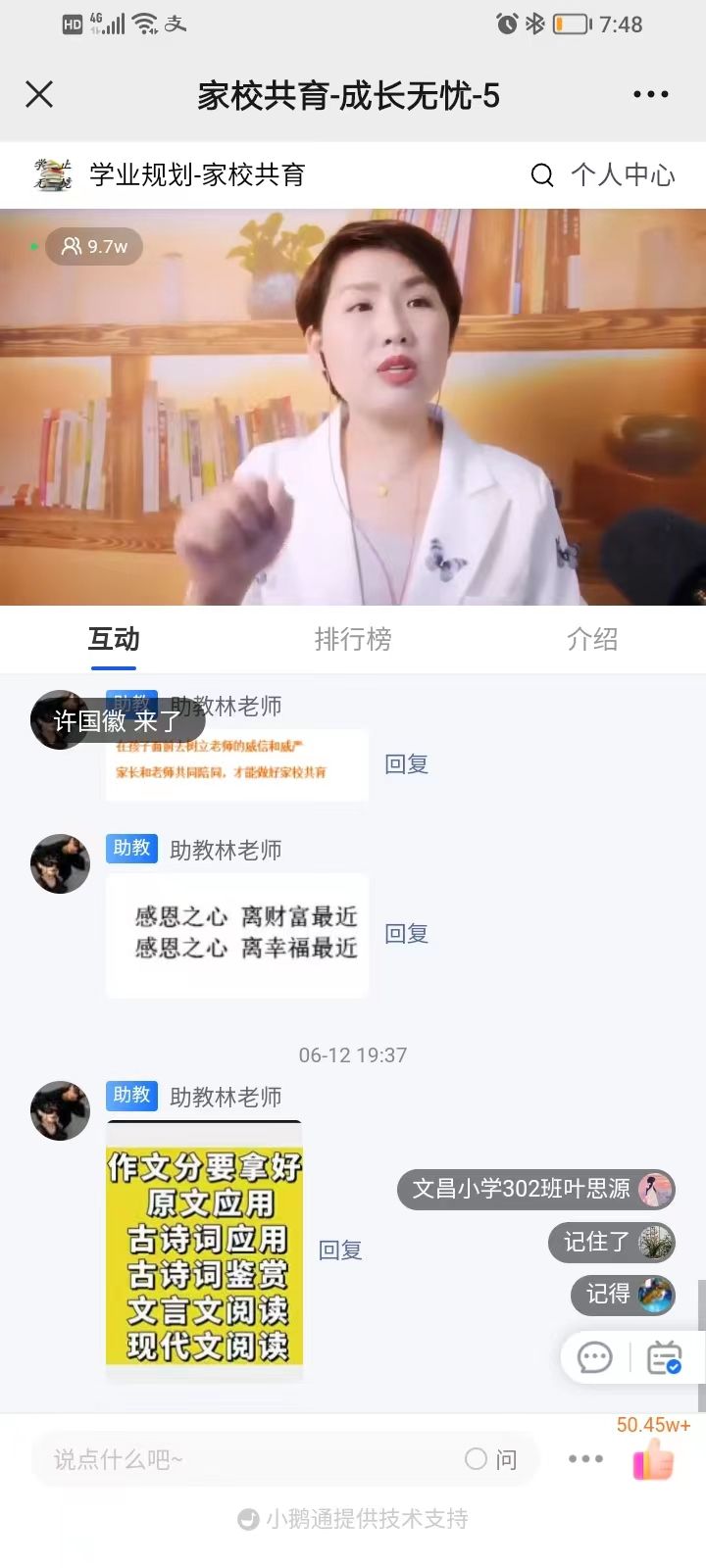Screen dimensions: 706x1568
Task: Toggle the 问 question option
Action: tap(490, 1459)
